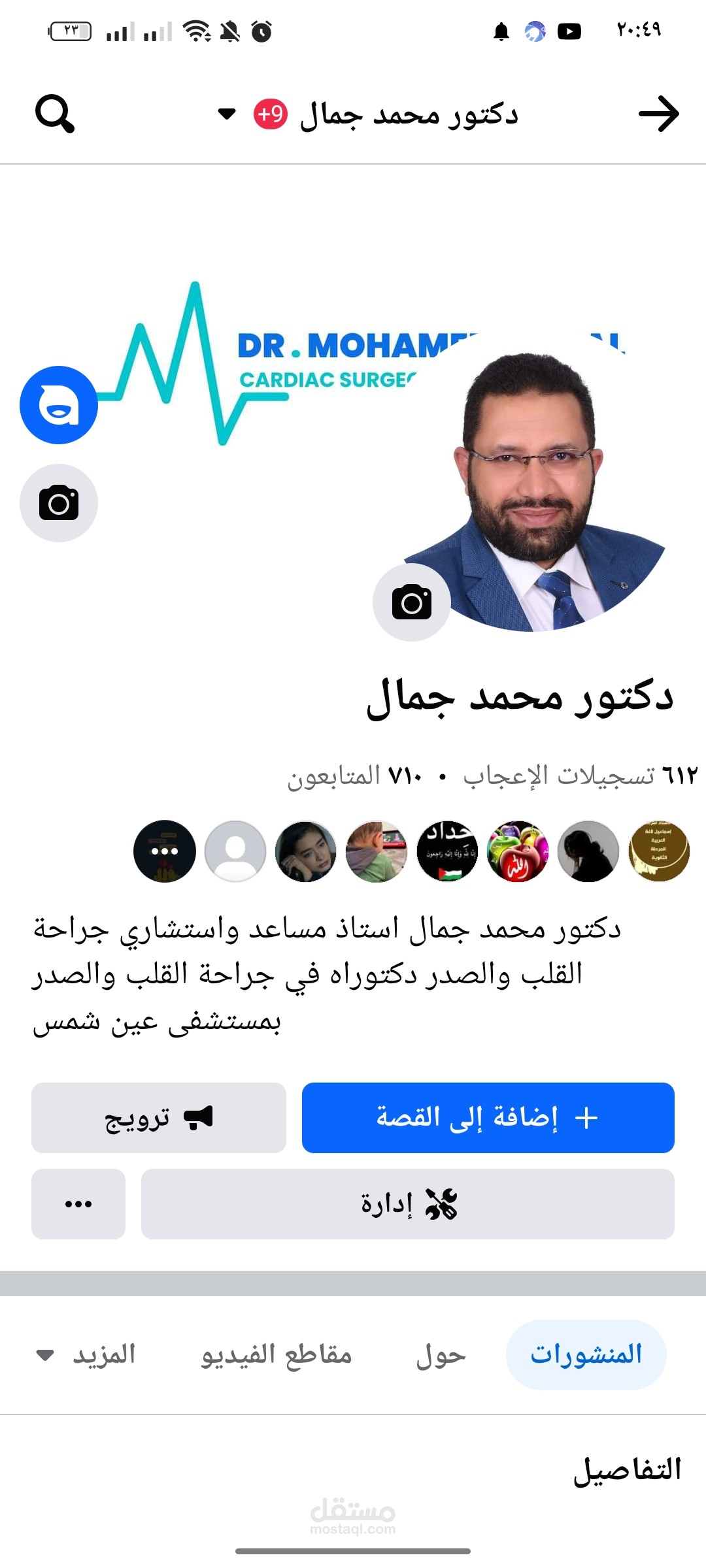This screenshot has width=706, height=1568.
Task: Edit the cover photo with camera icon
Action: click(x=59, y=503)
